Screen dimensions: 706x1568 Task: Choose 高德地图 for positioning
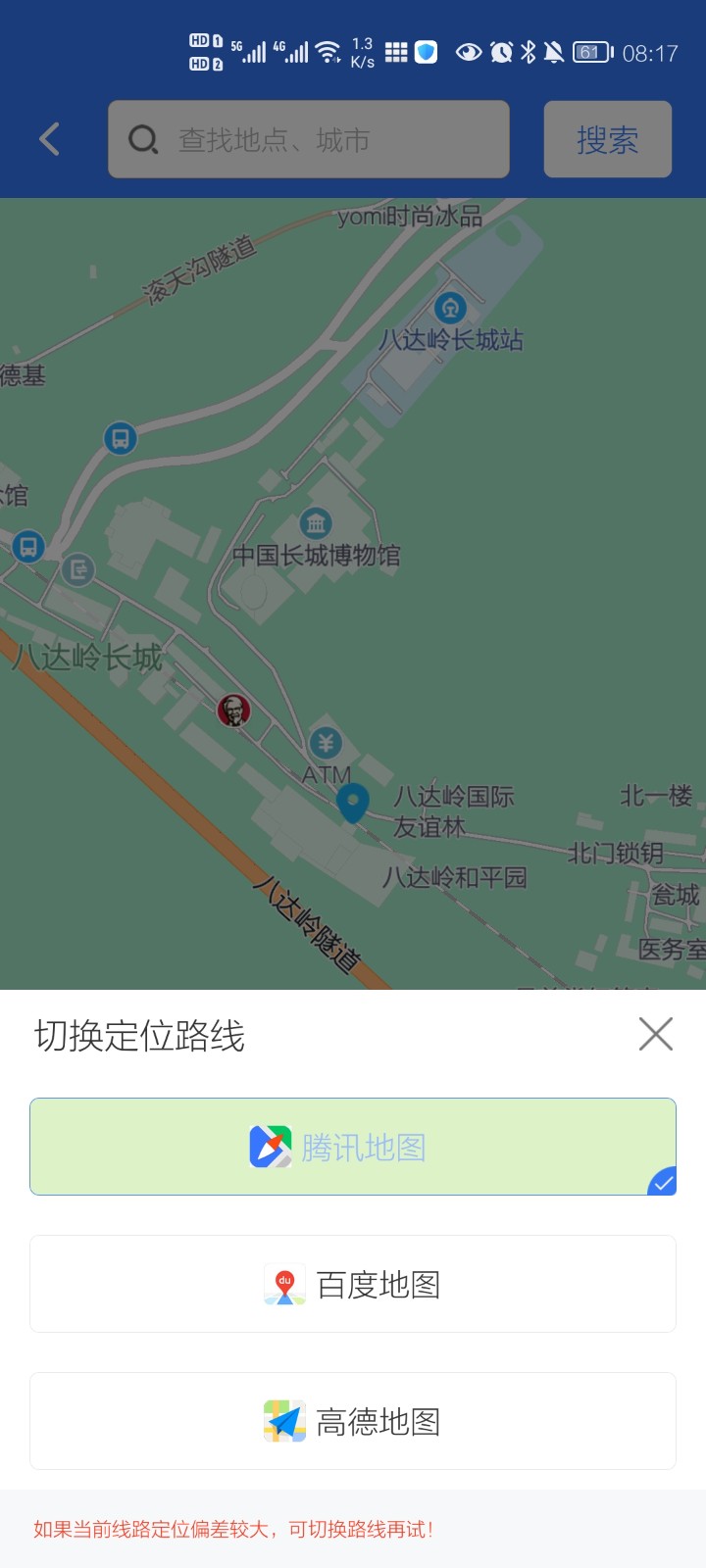pos(353,1421)
